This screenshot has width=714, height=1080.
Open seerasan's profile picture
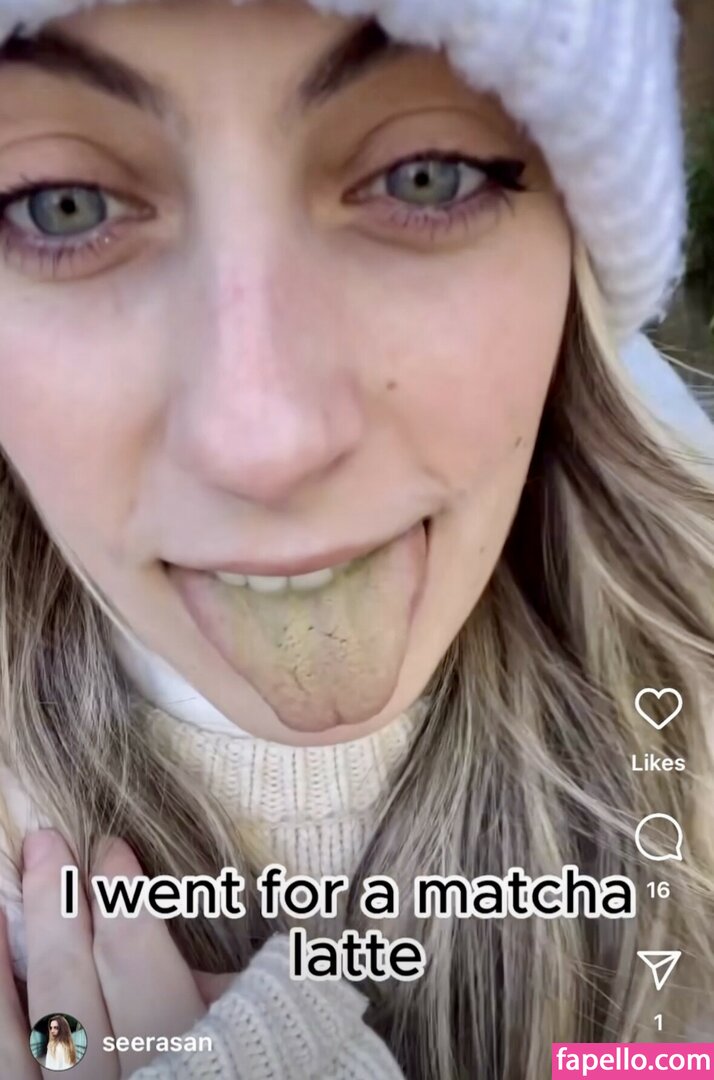58,1041
